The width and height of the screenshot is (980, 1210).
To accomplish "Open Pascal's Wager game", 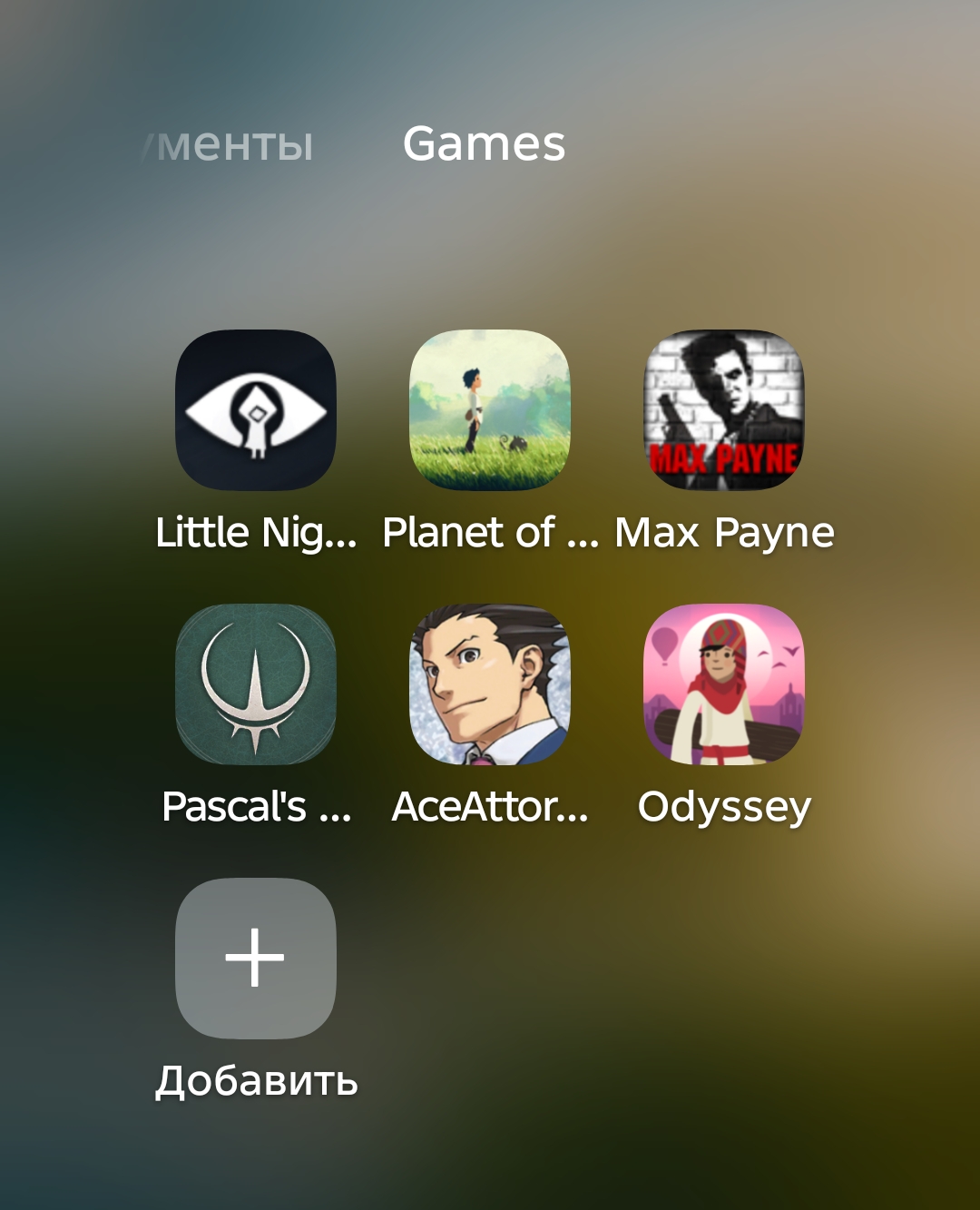I will click(255, 684).
